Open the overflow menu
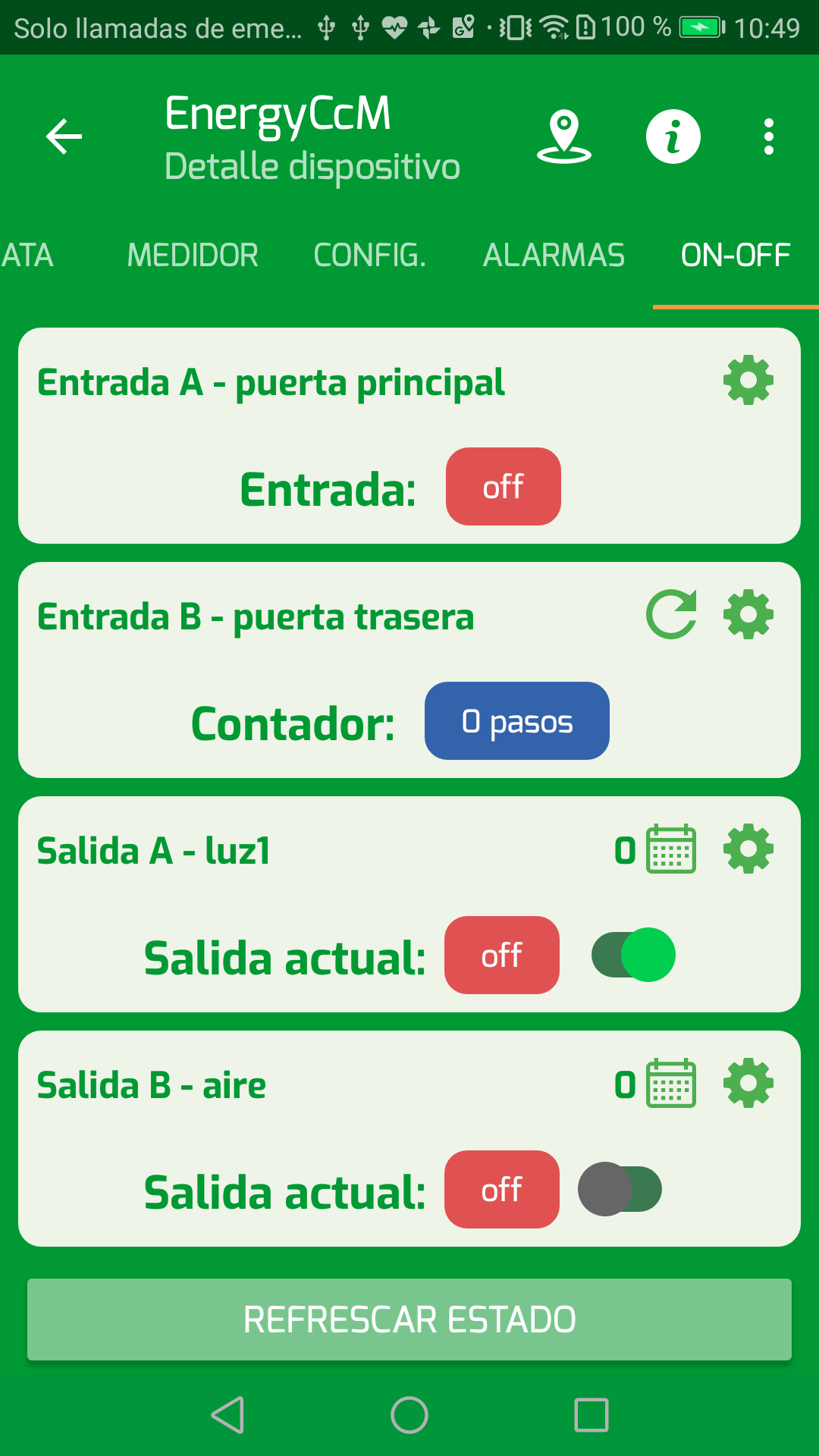Viewport: 819px width, 1456px height. pyautogui.click(x=768, y=137)
